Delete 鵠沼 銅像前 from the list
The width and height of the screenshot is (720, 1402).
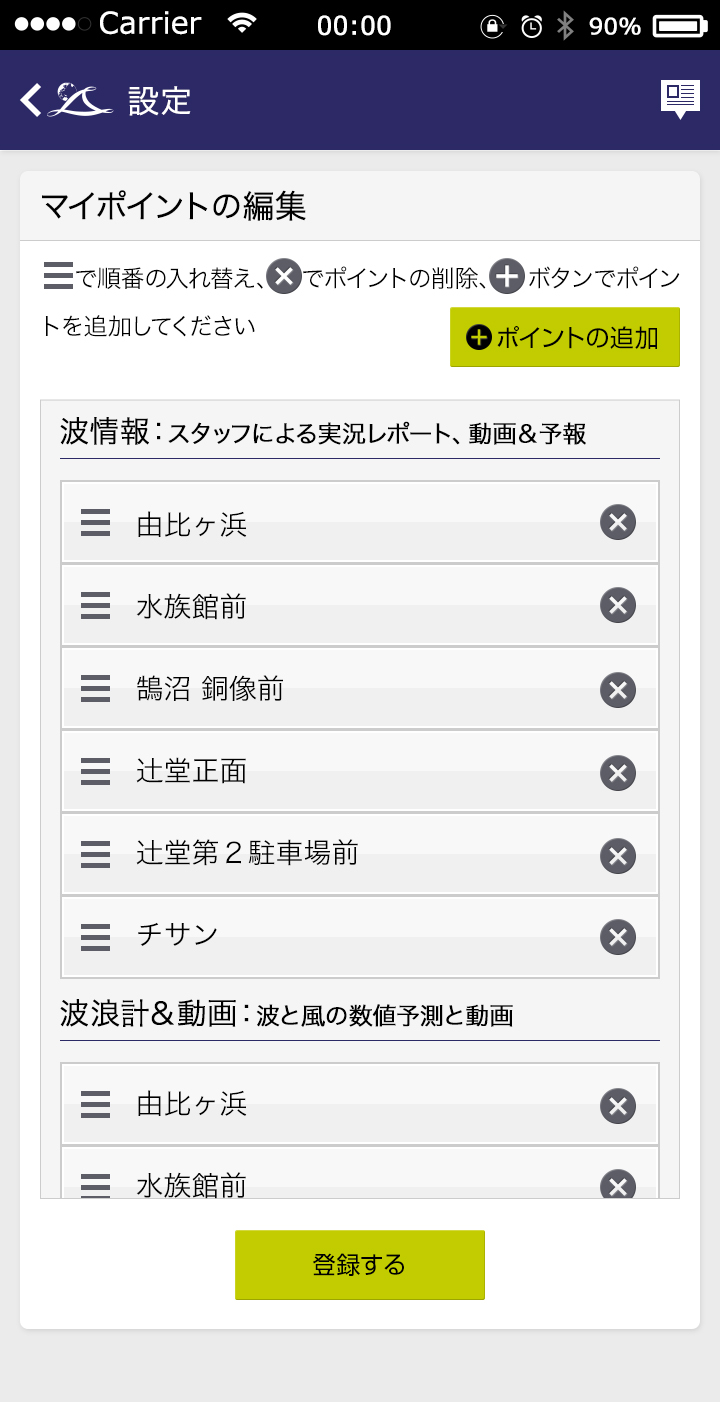tap(618, 689)
